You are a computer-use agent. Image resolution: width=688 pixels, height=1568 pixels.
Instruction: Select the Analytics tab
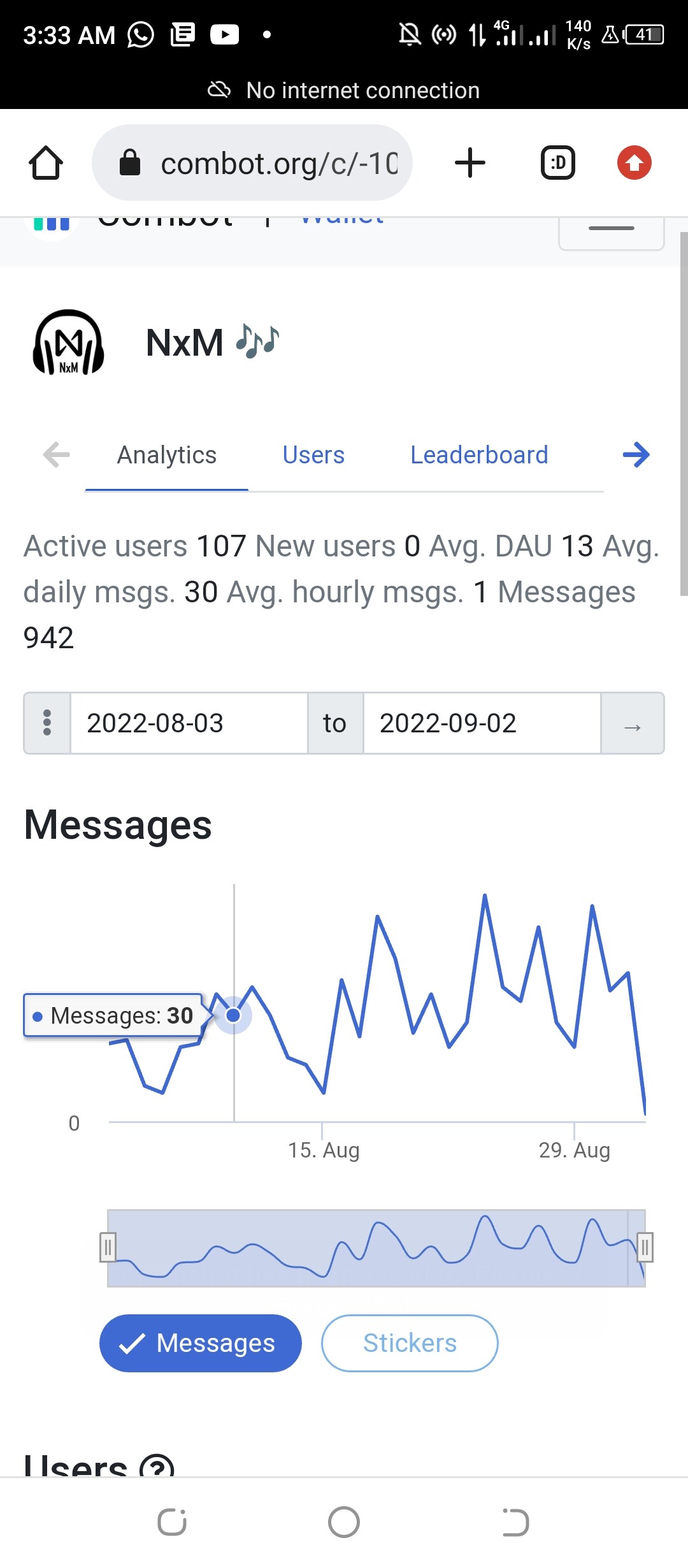click(x=167, y=455)
